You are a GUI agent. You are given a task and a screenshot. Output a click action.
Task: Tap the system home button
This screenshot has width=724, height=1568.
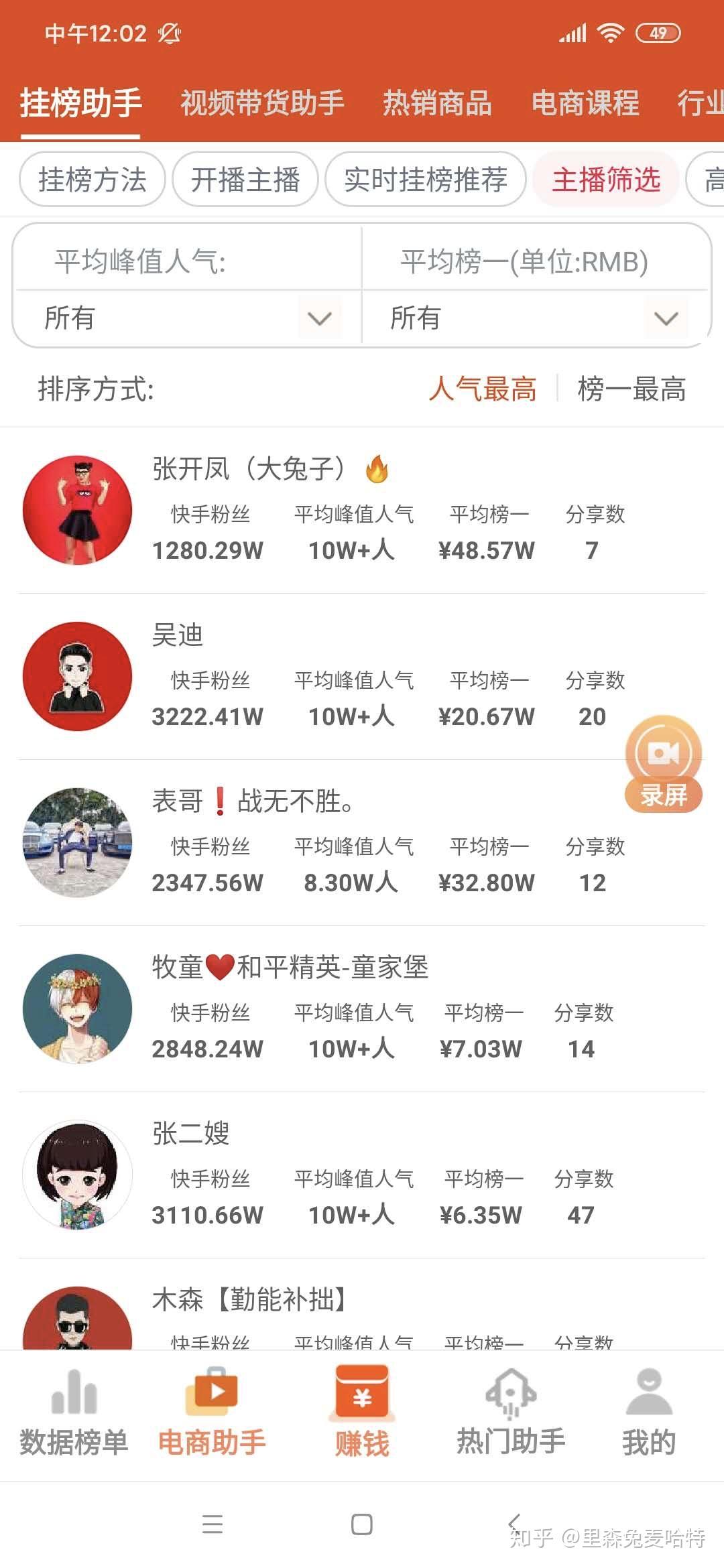click(362, 1525)
